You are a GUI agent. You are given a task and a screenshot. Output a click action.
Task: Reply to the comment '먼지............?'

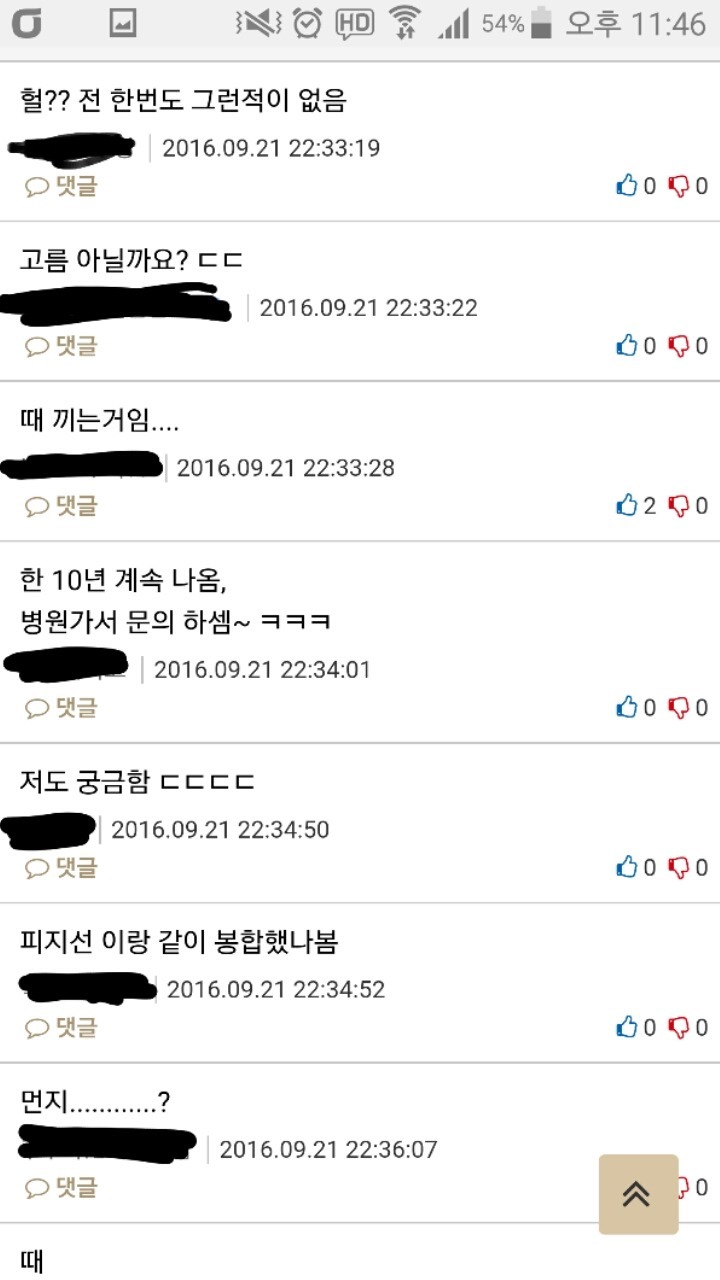pos(62,1188)
